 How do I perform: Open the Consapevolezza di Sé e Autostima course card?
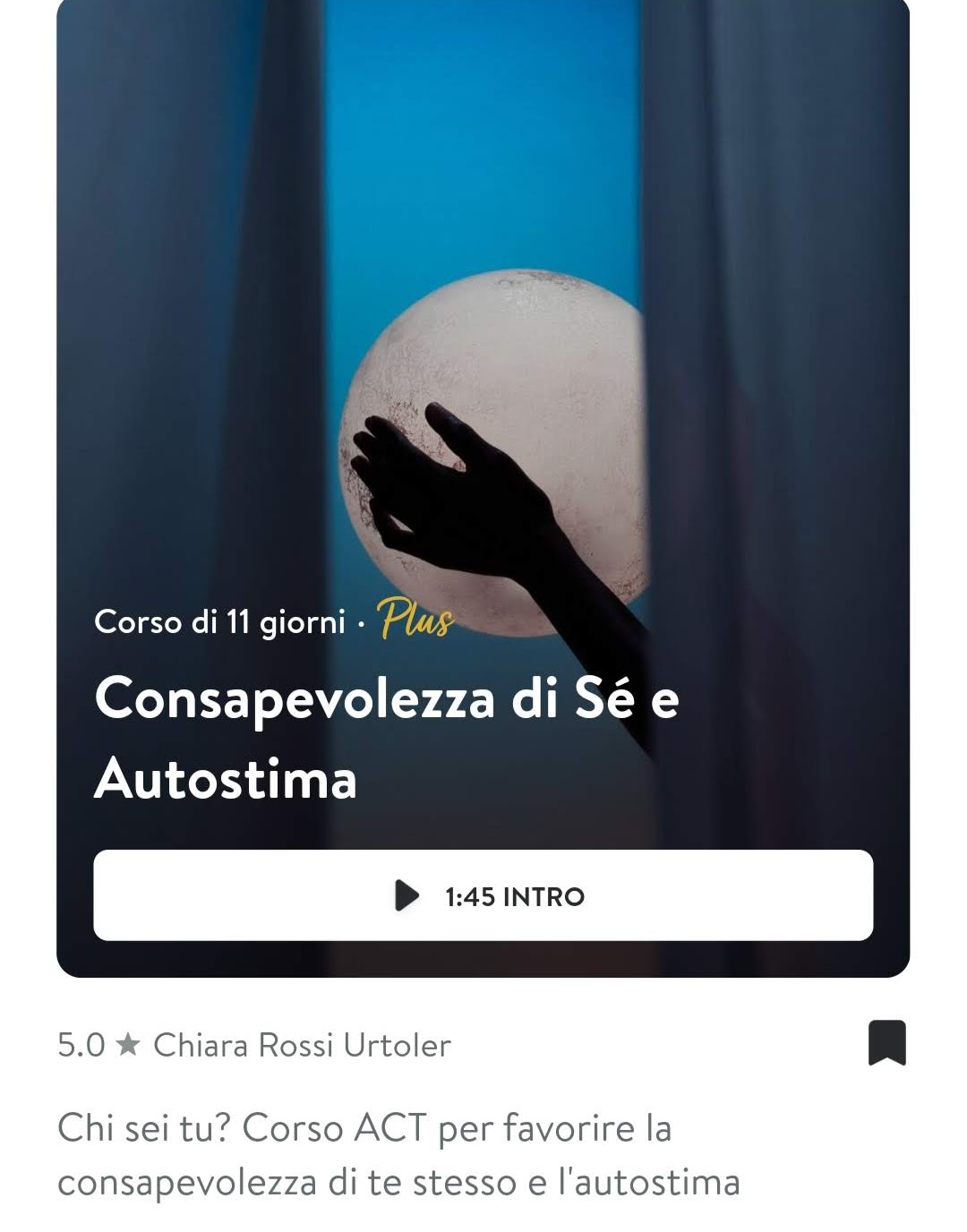(483, 403)
